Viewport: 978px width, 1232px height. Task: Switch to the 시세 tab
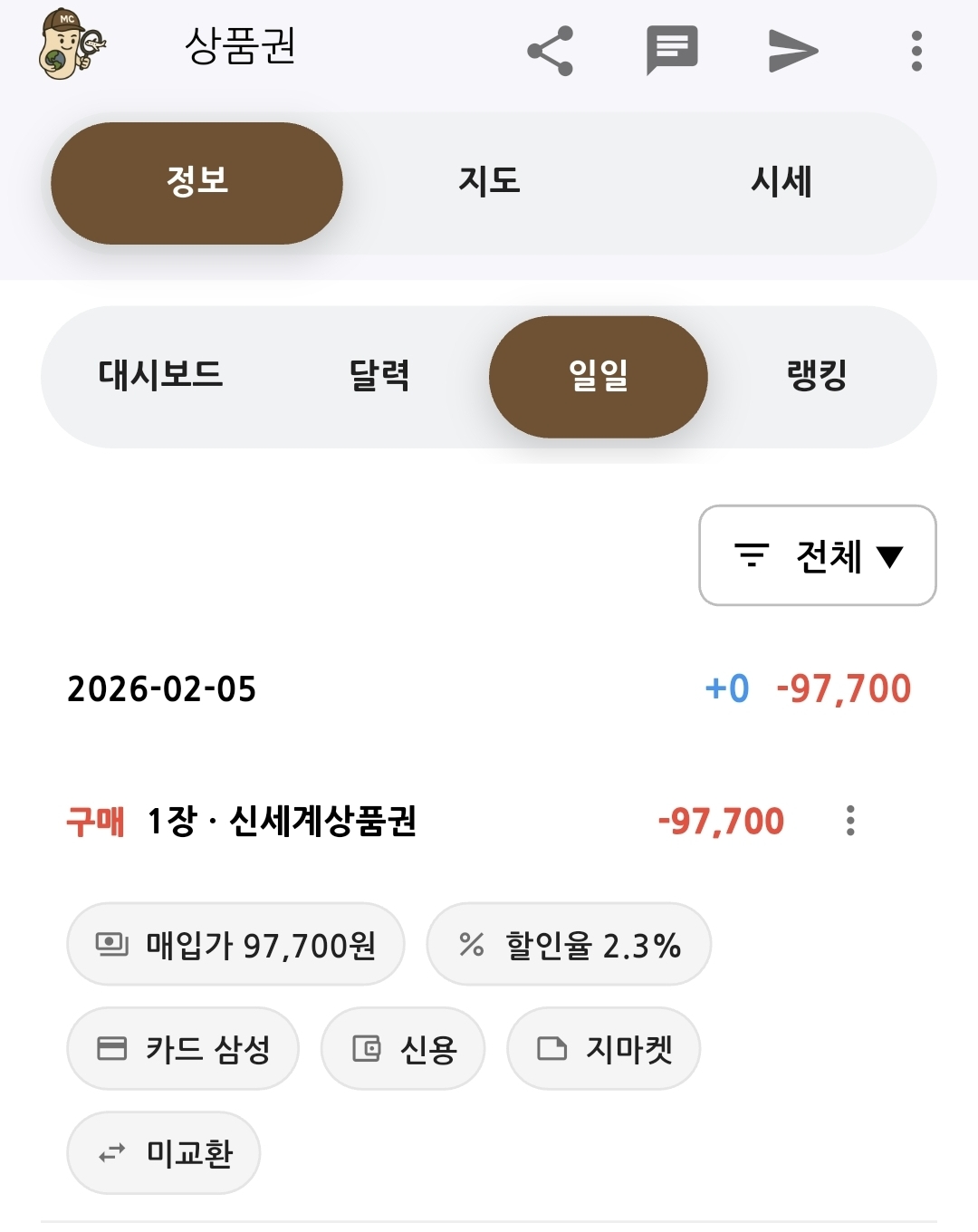tap(781, 183)
